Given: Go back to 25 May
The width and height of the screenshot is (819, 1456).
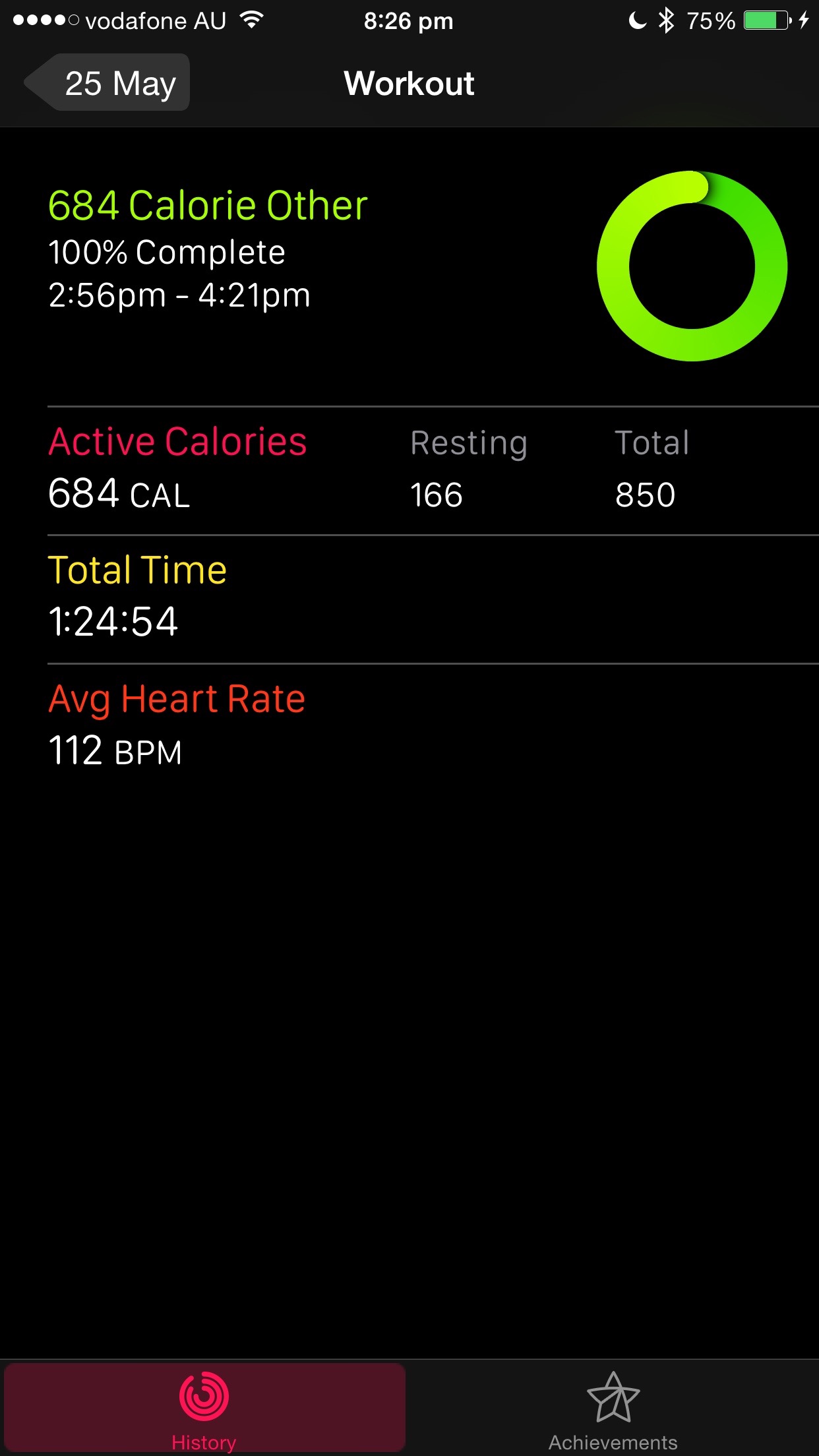Looking at the screenshot, I should point(109,83).
